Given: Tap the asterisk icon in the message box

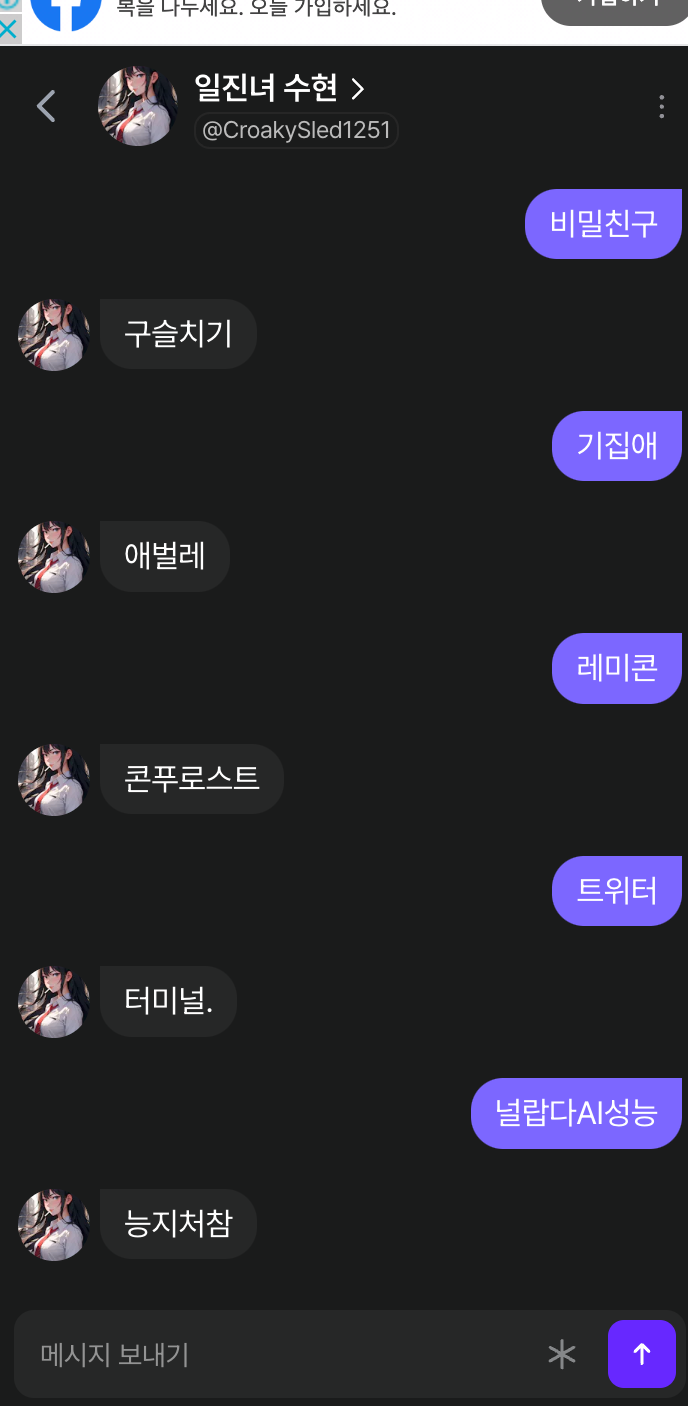Looking at the screenshot, I should pos(562,1354).
